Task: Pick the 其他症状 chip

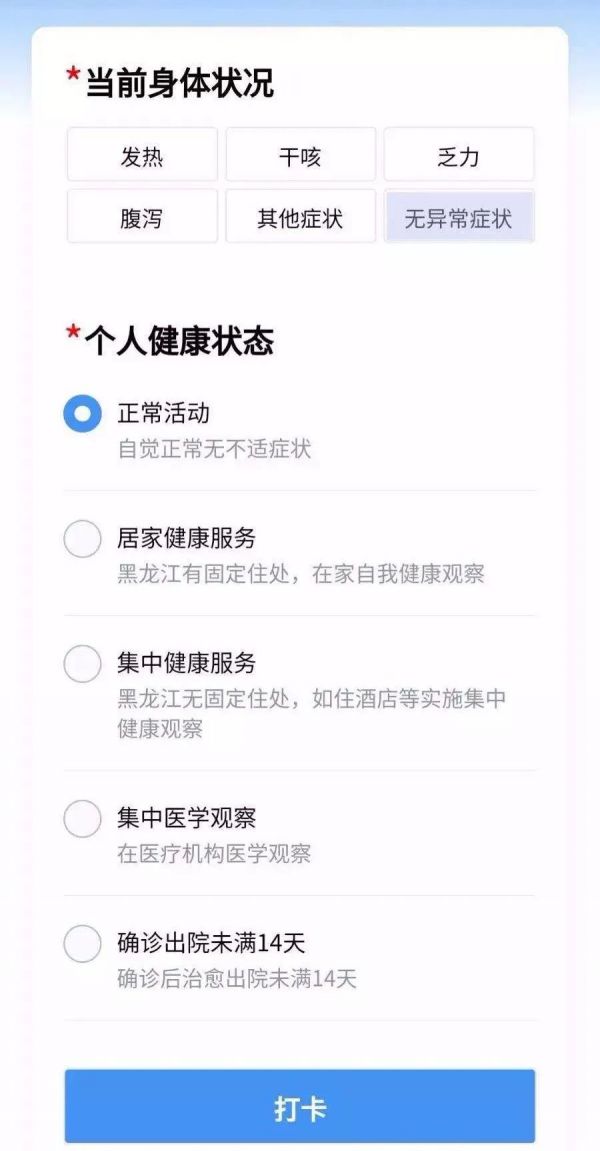Action: pos(300,217)
